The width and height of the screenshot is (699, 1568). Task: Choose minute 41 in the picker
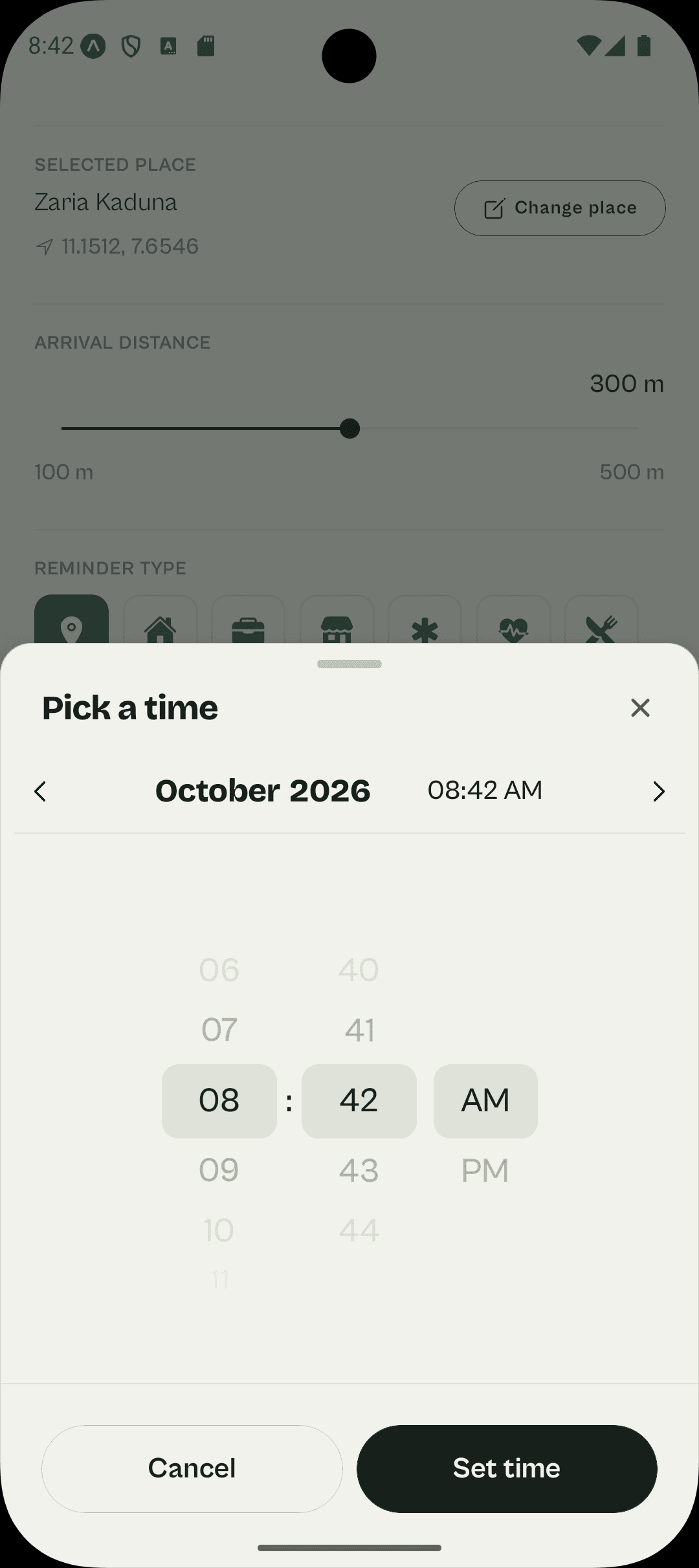click(x=359, y=1029)
